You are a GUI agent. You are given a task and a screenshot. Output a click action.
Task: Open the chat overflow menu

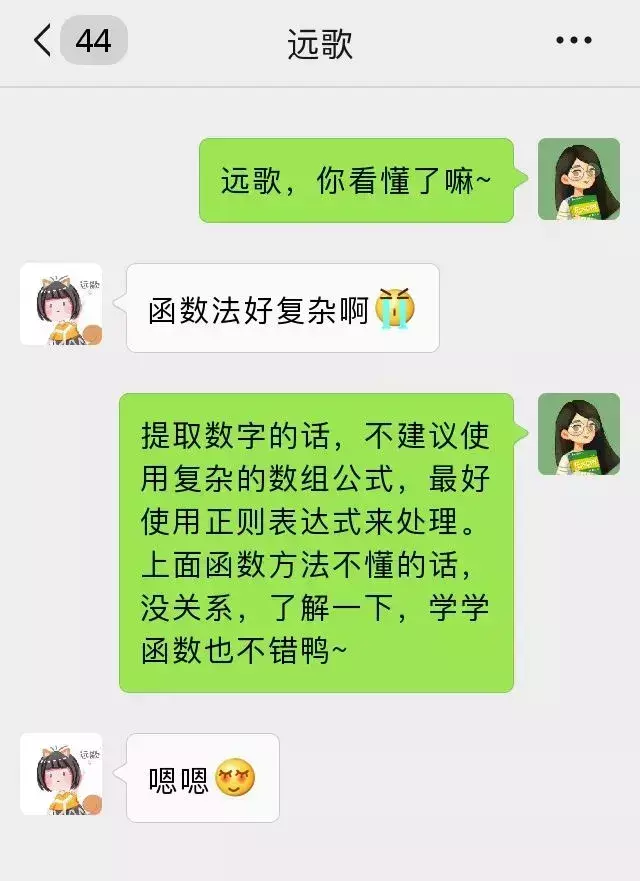click(x=573, y=41)
